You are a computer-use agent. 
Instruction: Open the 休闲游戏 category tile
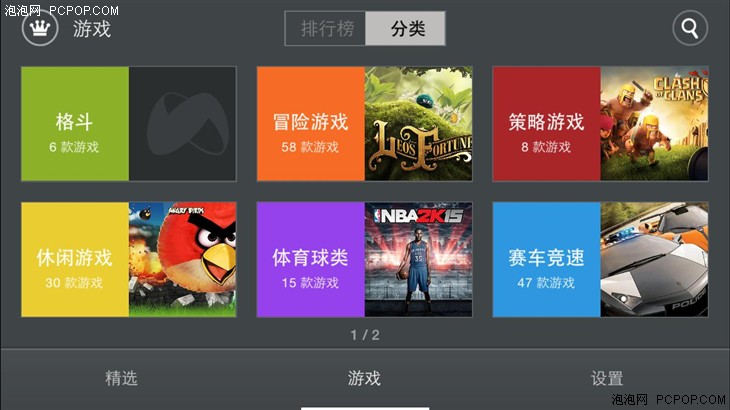point(128,259)
